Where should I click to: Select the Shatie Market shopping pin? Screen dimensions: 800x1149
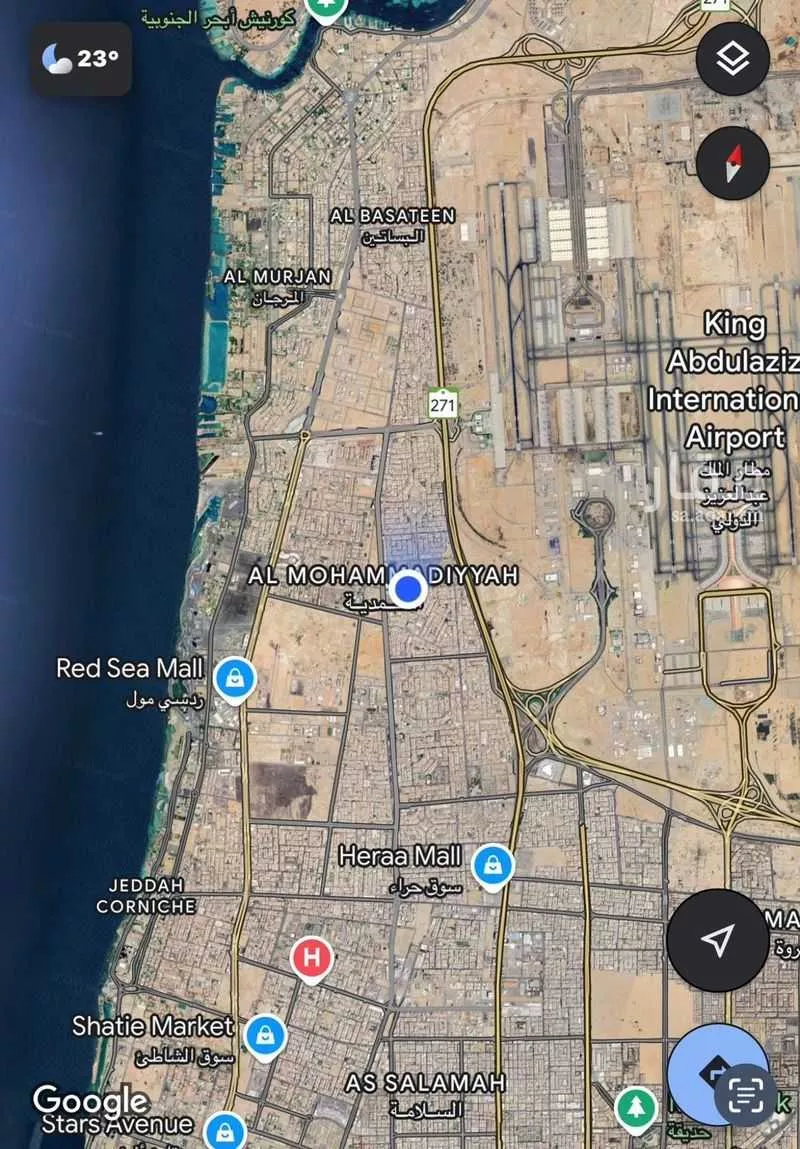coord(265,1034)
